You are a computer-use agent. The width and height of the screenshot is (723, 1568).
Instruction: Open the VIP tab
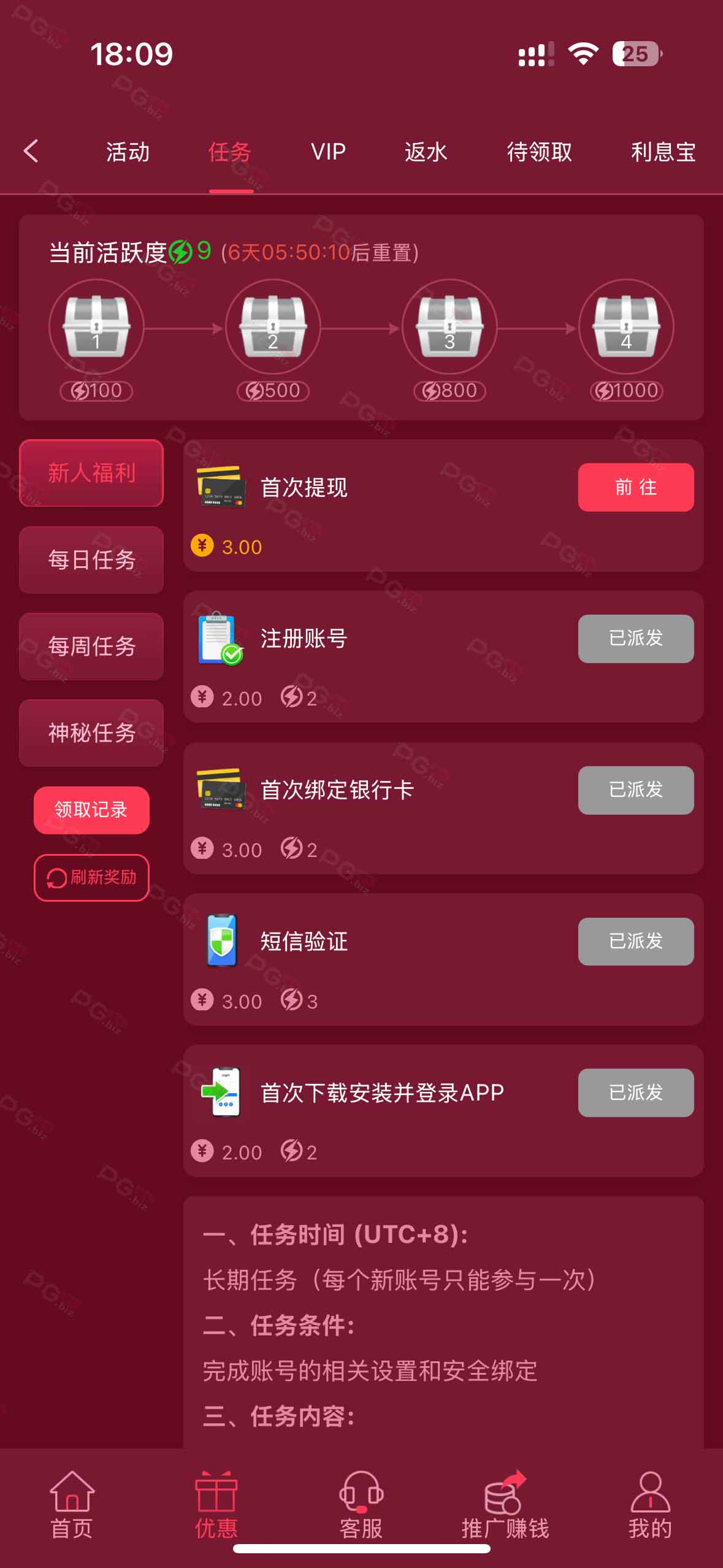(328, 152)
